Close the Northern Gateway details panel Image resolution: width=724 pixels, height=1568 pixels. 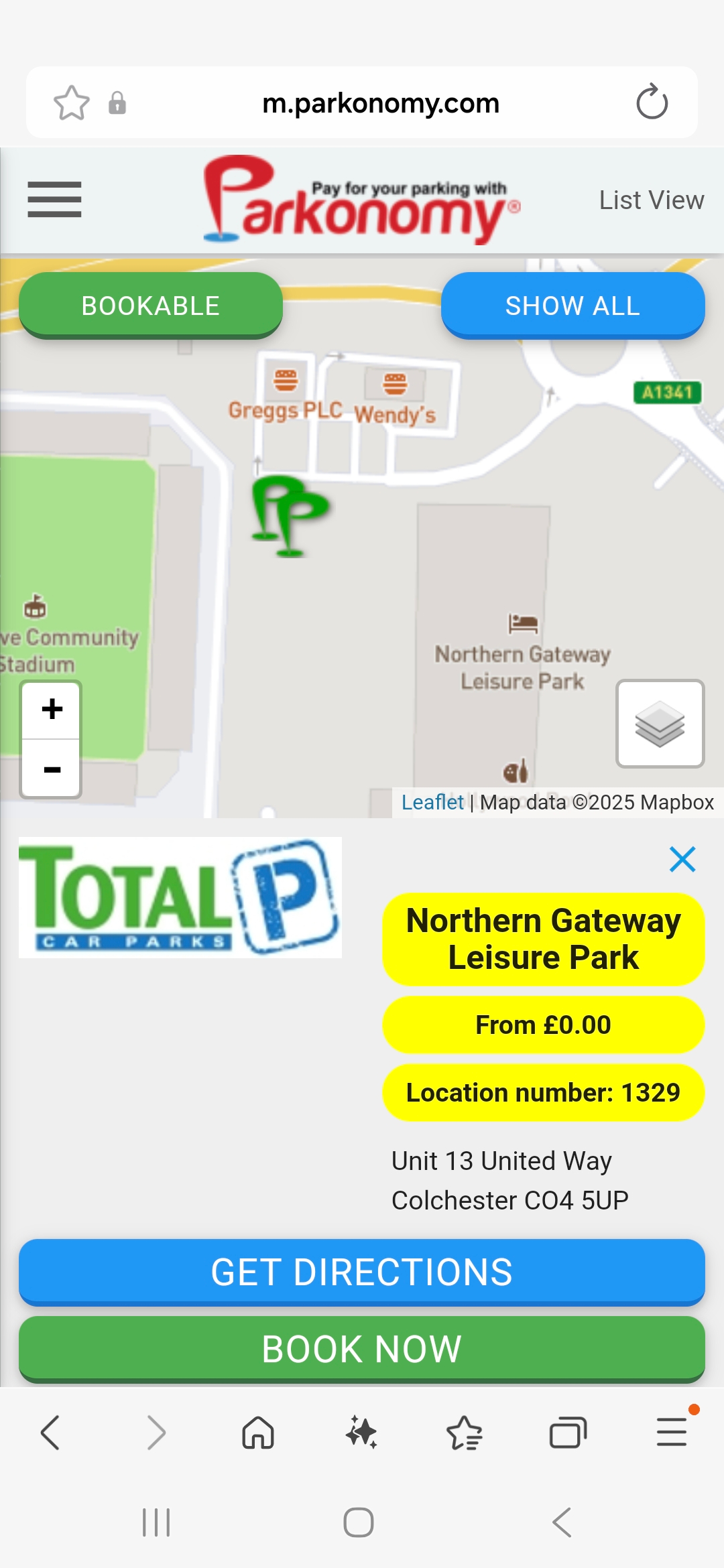[682, 859]
